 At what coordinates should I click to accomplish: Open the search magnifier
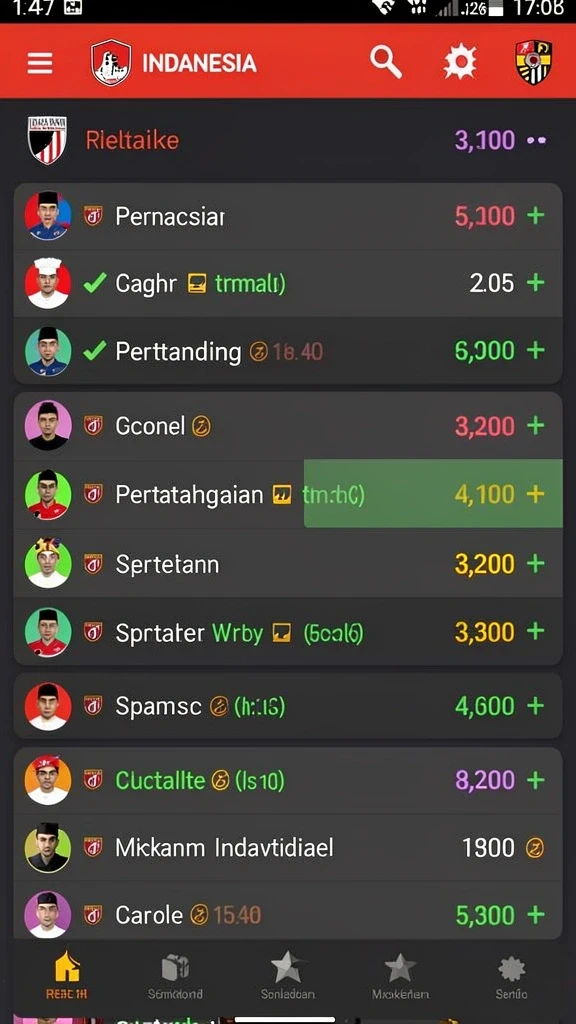tap(386, 62)
